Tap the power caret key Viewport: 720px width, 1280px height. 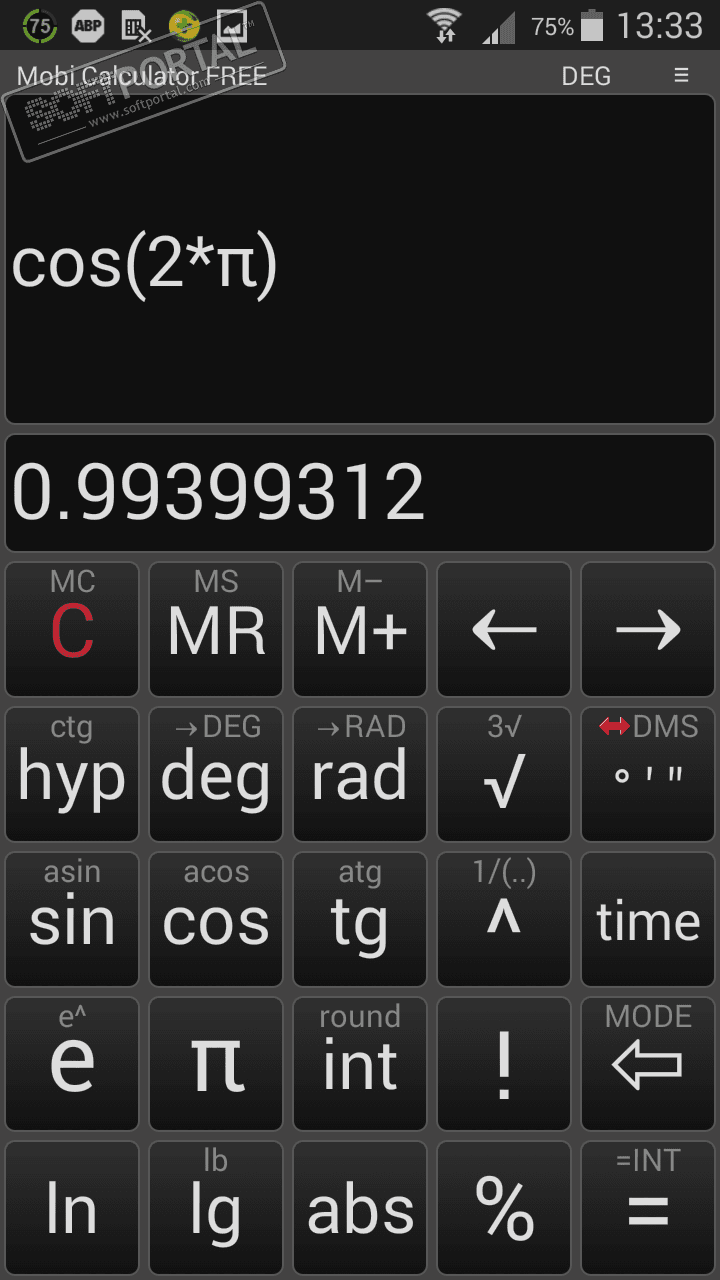504,919
